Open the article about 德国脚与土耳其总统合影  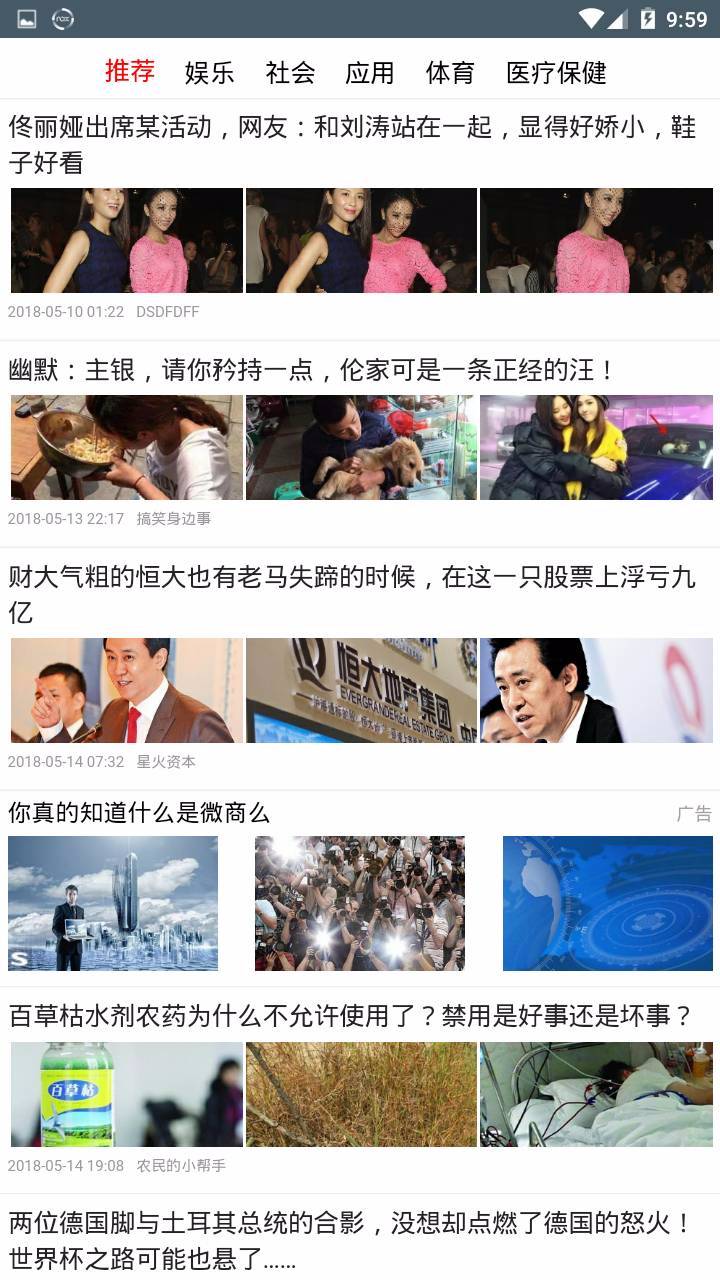350,1240
